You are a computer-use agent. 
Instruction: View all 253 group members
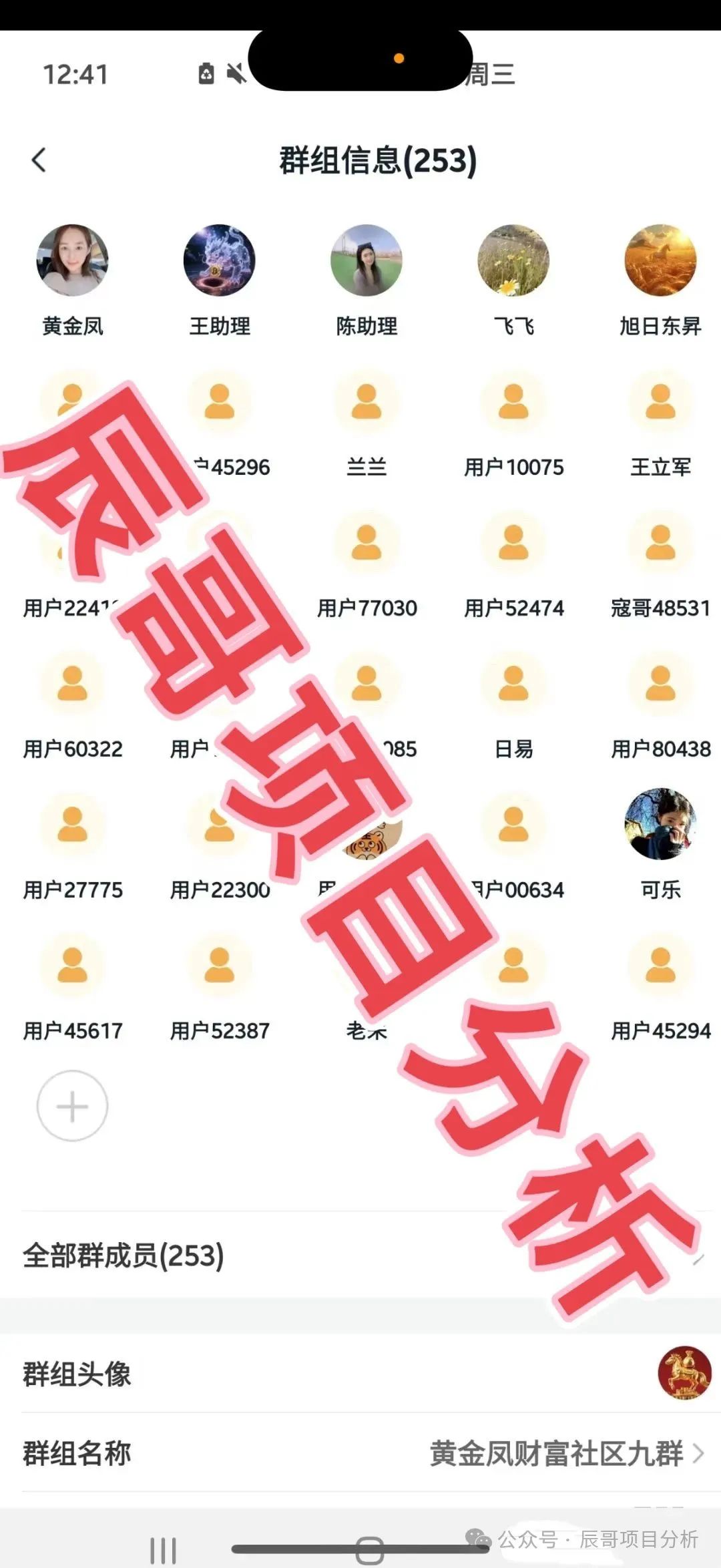[x=360, y=1255]
